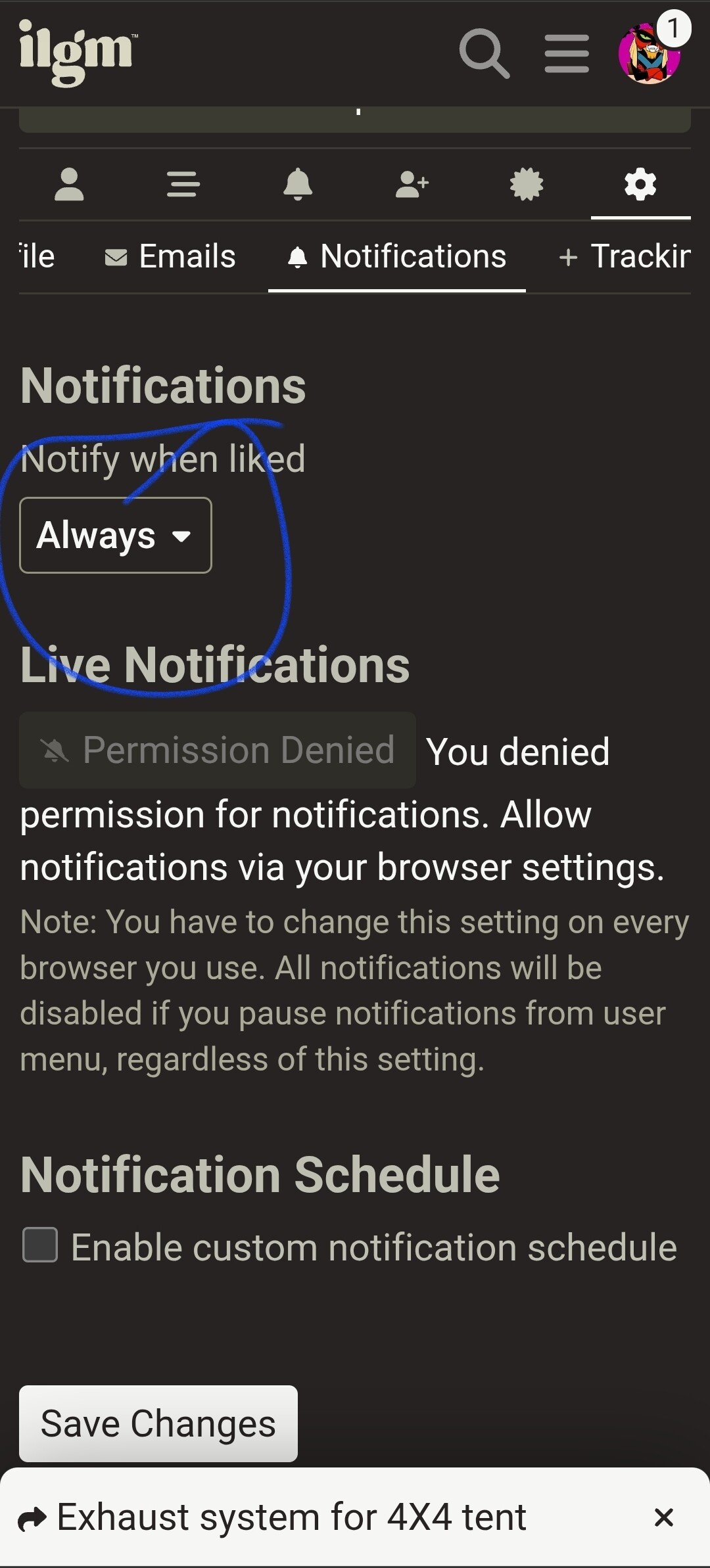The image size is (710, 1568).
Task: Enable custom notification schedule checkbox
Action: 41,1245
